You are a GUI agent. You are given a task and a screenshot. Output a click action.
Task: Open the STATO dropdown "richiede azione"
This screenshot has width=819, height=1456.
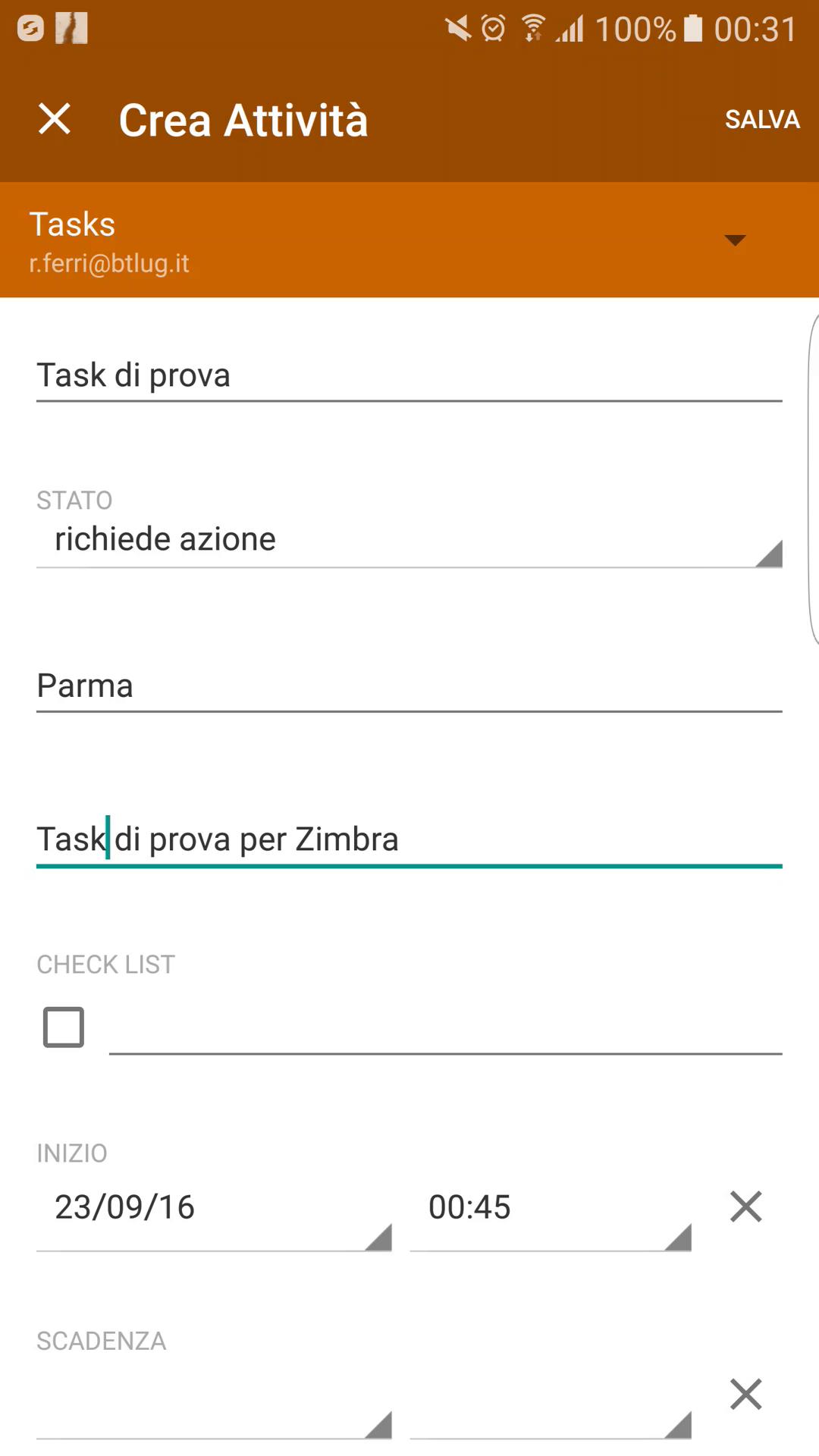tap(409, 540)
